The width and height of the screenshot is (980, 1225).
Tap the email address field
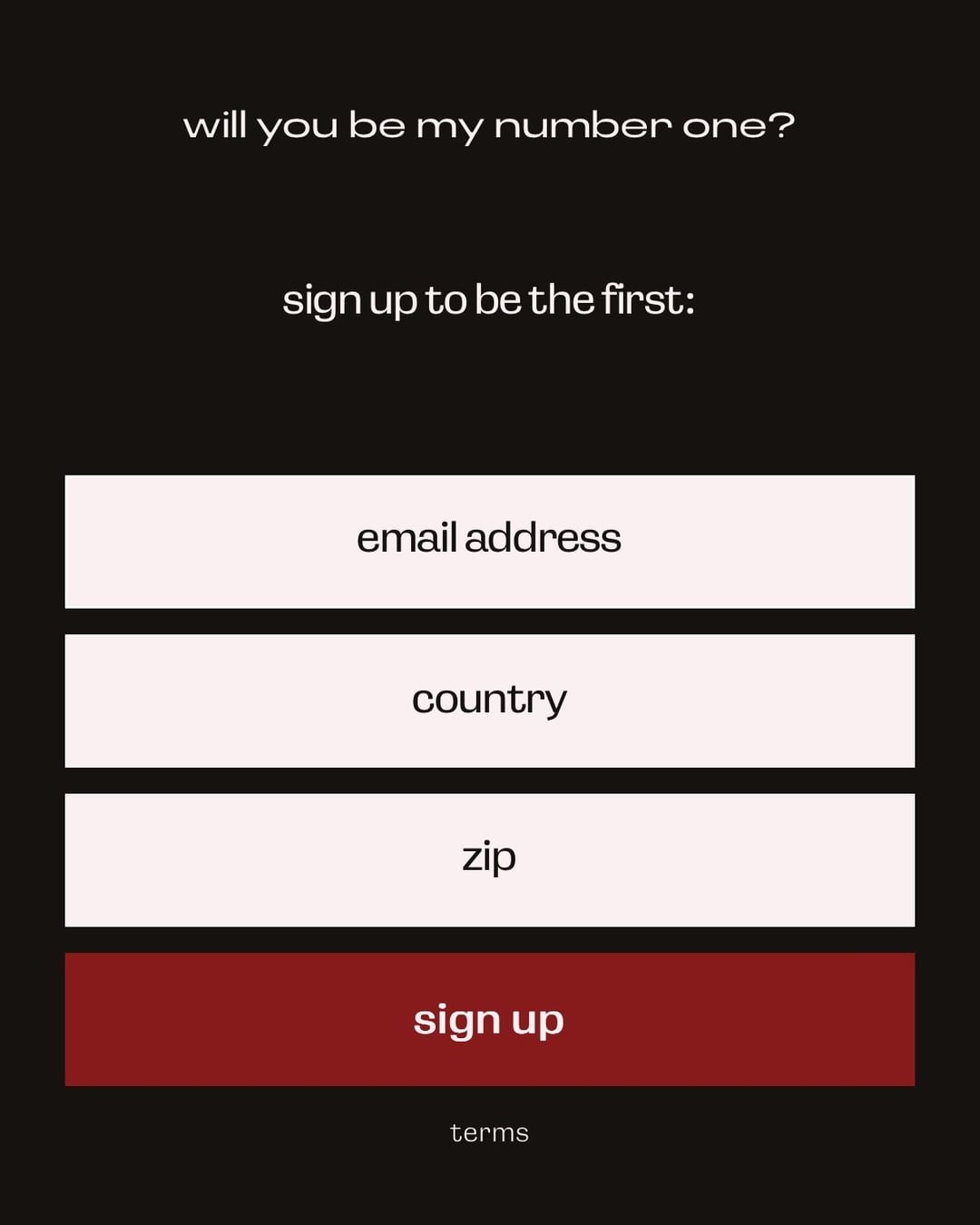coord(489,541)
